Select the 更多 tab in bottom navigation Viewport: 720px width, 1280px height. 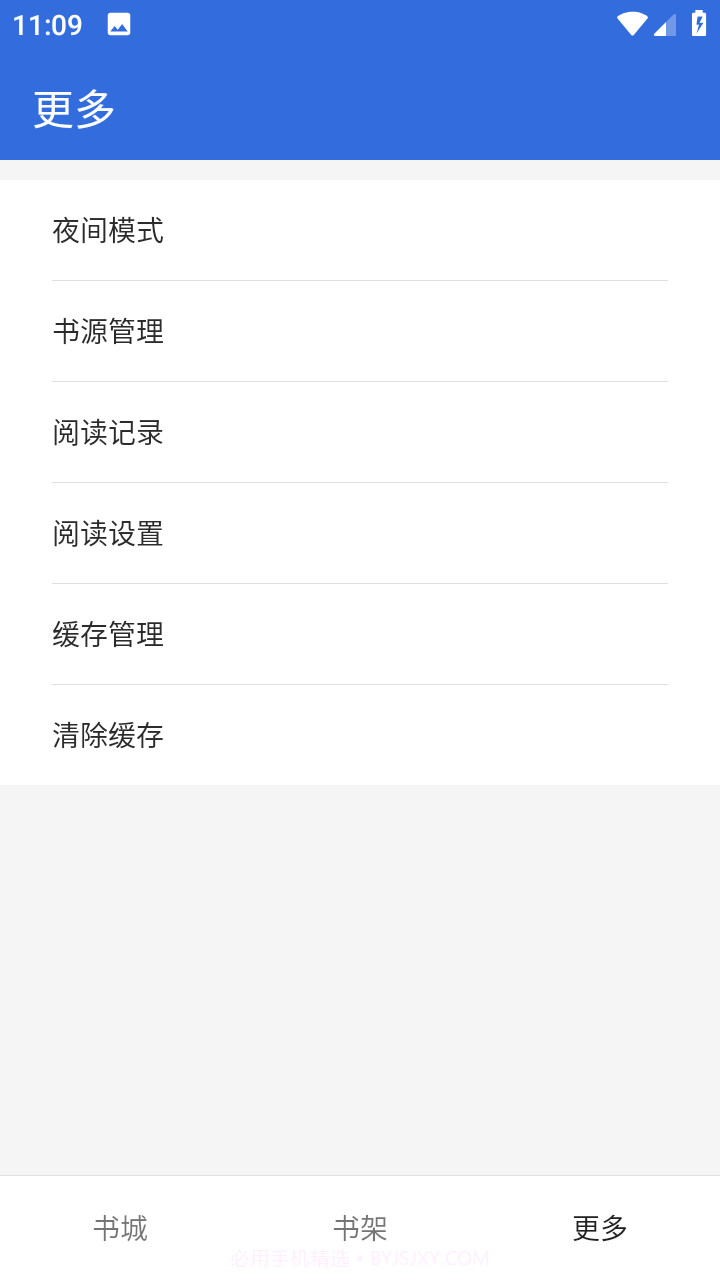pyautogui.click(x=599, y=1227)
